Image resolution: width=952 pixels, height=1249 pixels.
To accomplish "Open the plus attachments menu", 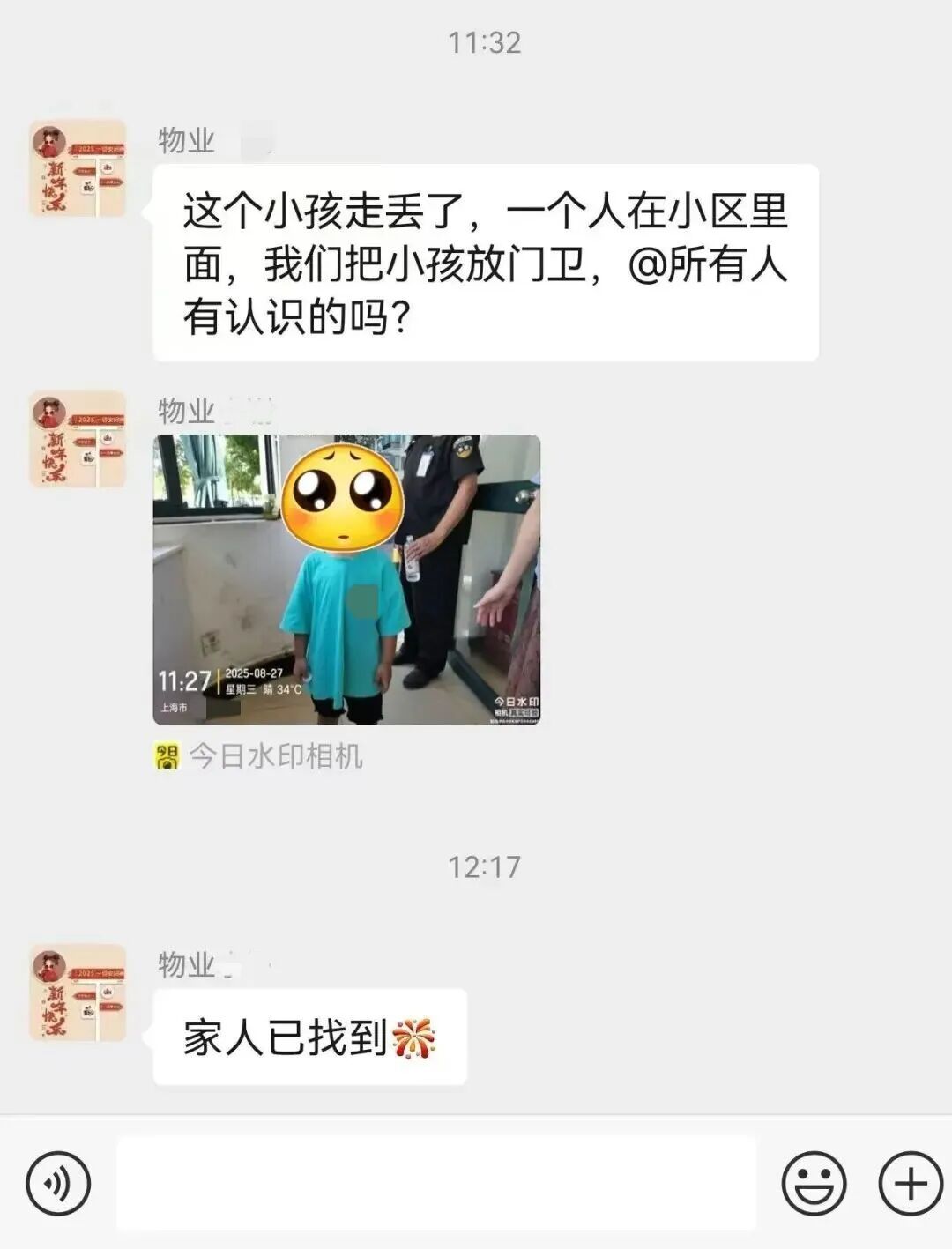I will coord(911,1183).
